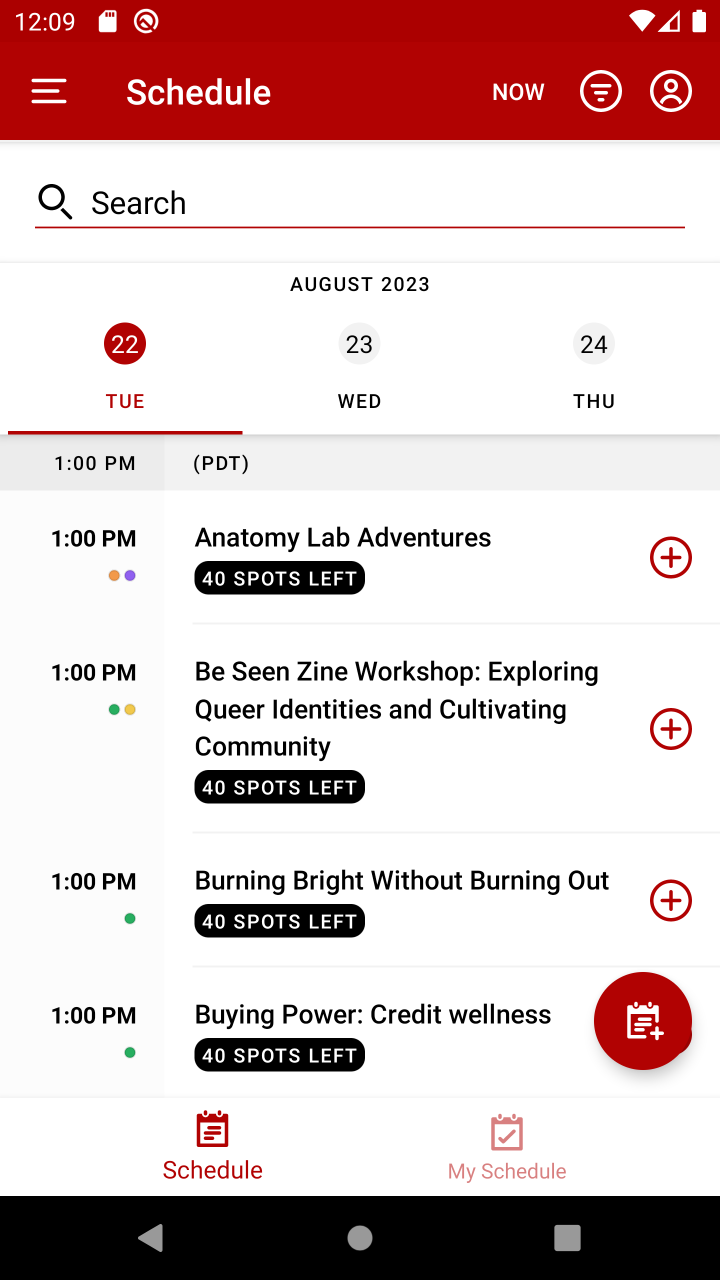Add Anatomy Lab Adventures to my schedule
This screenshot has height=1280, width=720.
tap(671, 557)
